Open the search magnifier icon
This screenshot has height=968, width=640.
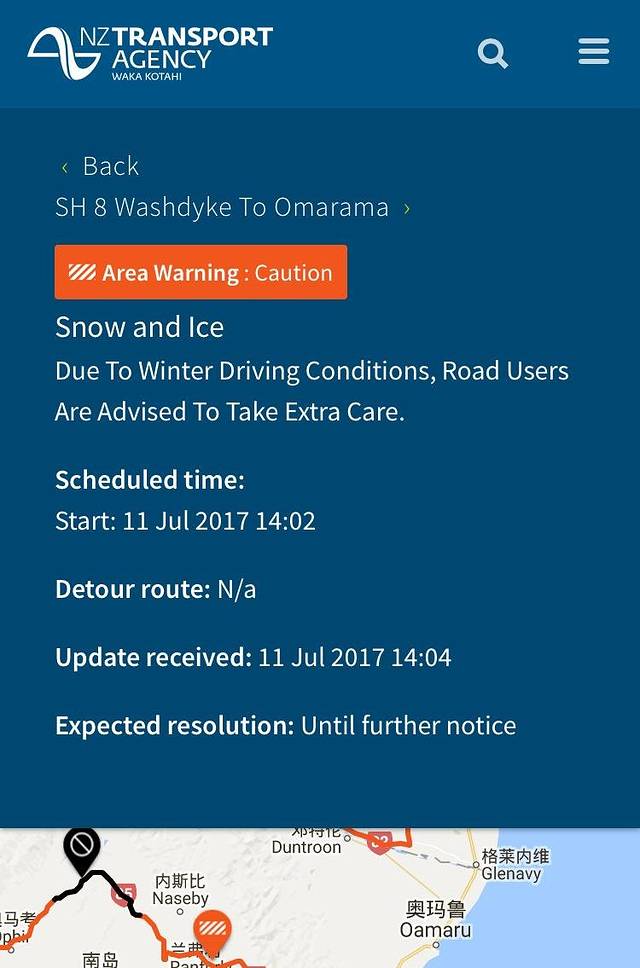493,53
